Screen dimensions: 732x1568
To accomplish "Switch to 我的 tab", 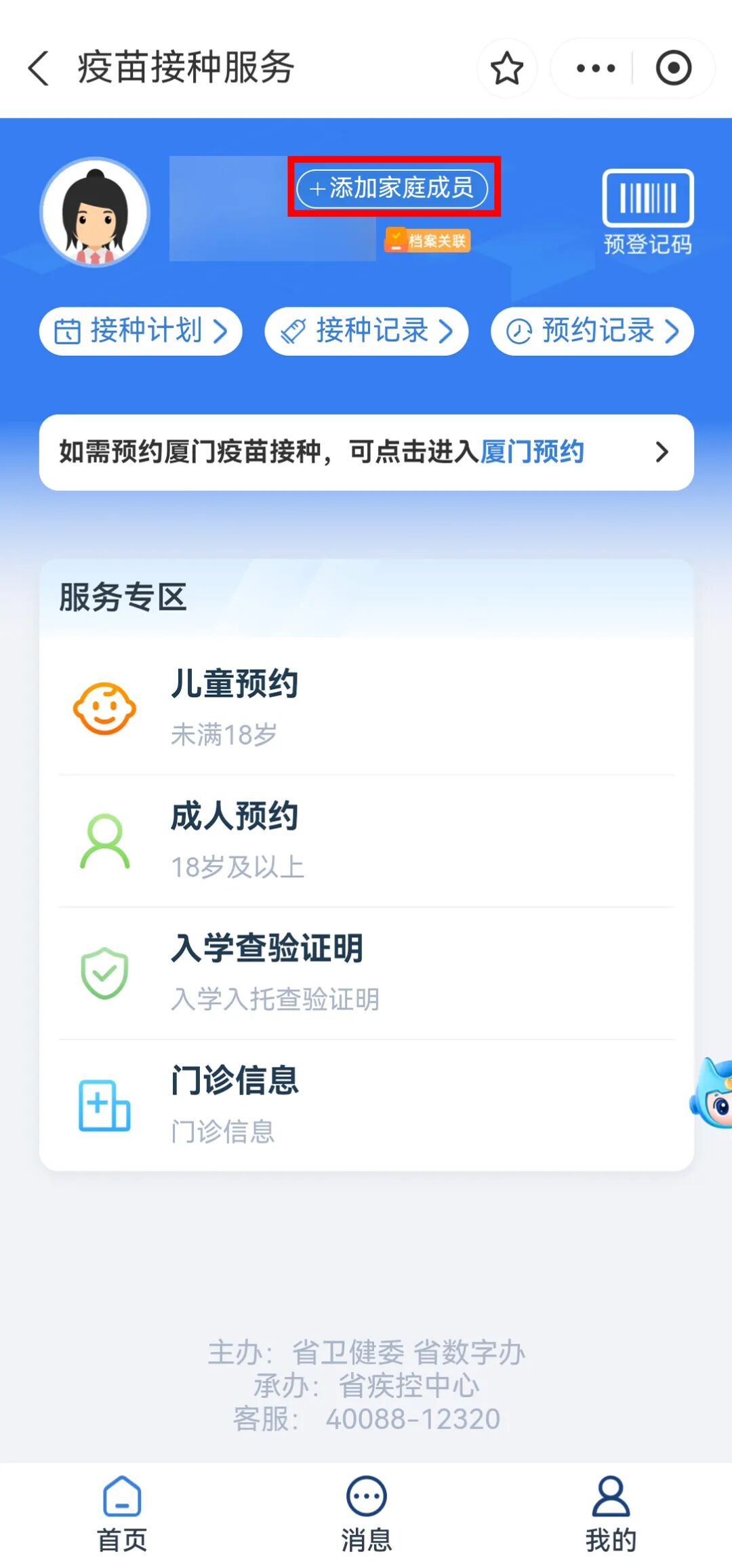I will coord(611,1513).
